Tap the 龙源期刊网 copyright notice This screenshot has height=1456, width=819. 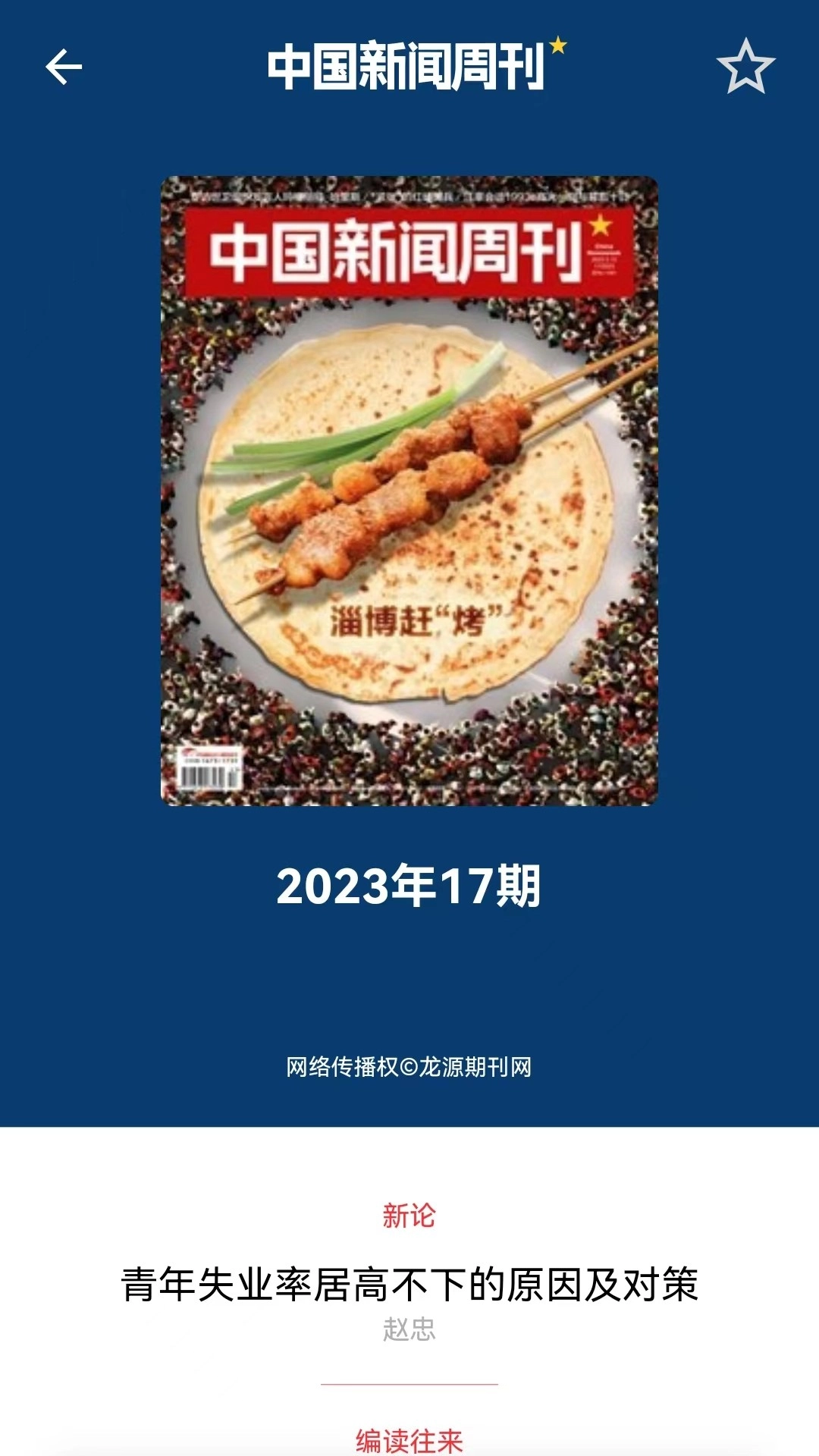point(409,1065)
